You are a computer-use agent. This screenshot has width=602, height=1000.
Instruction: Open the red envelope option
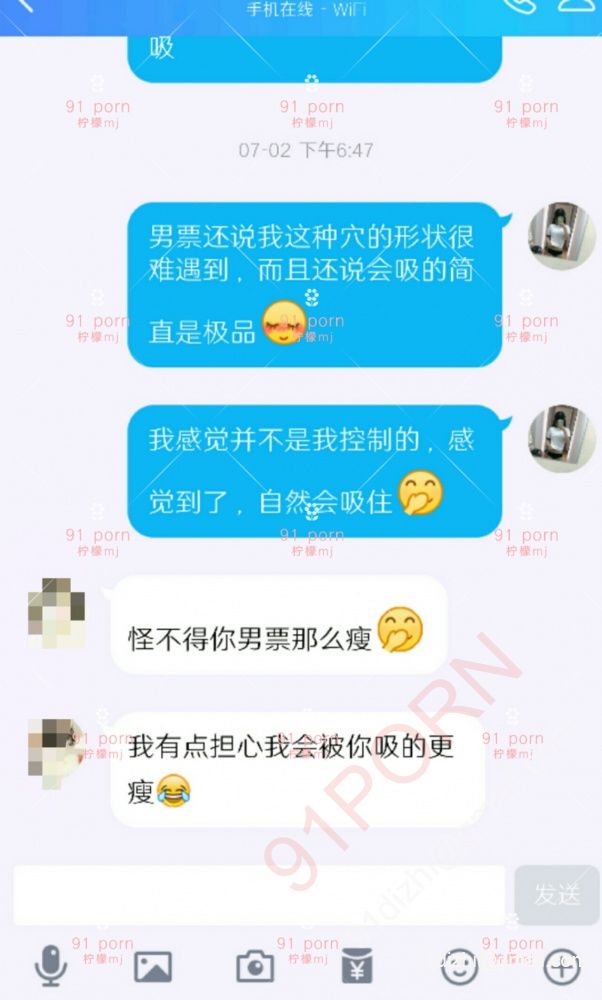pyautogui.click(x=357, y=966)
